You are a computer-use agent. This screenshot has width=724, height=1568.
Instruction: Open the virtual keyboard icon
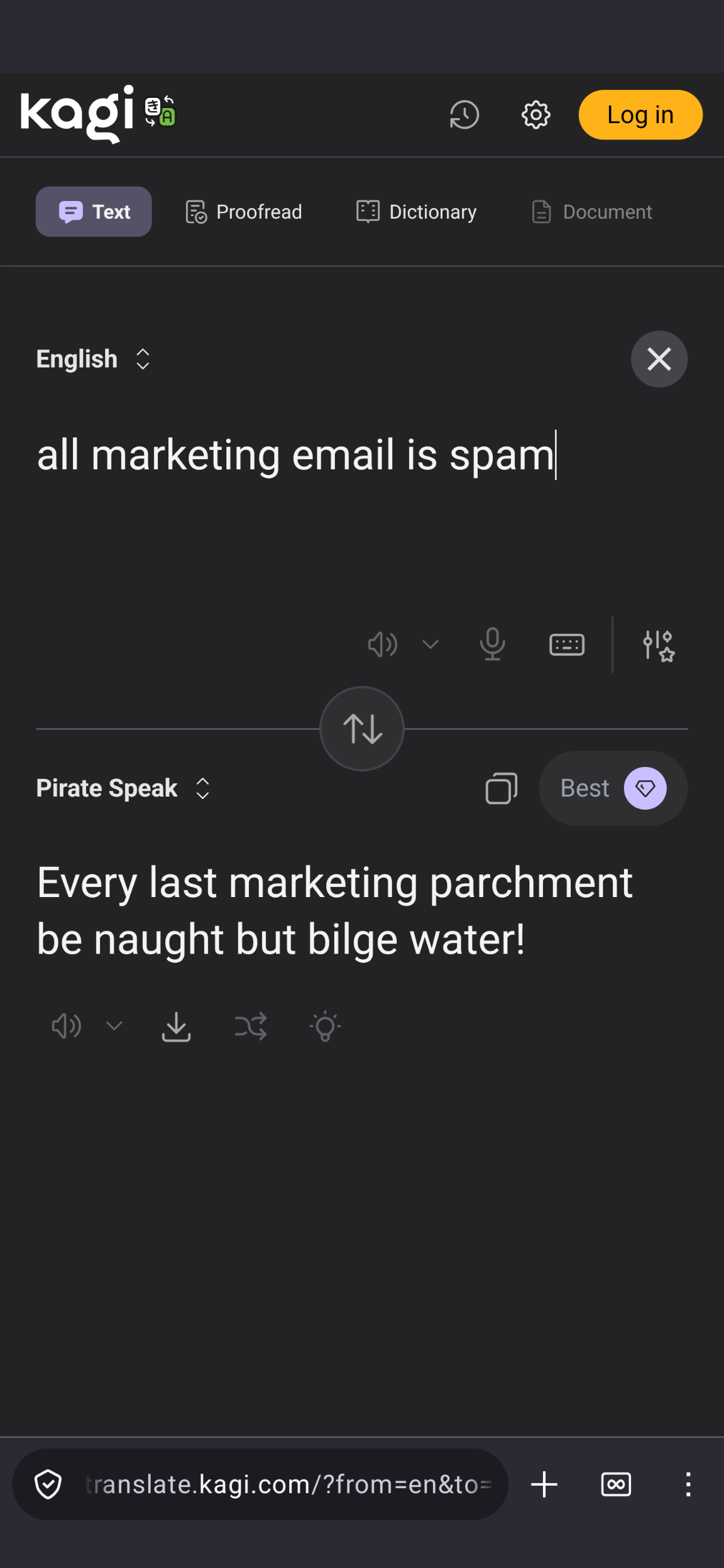point(567,645)
